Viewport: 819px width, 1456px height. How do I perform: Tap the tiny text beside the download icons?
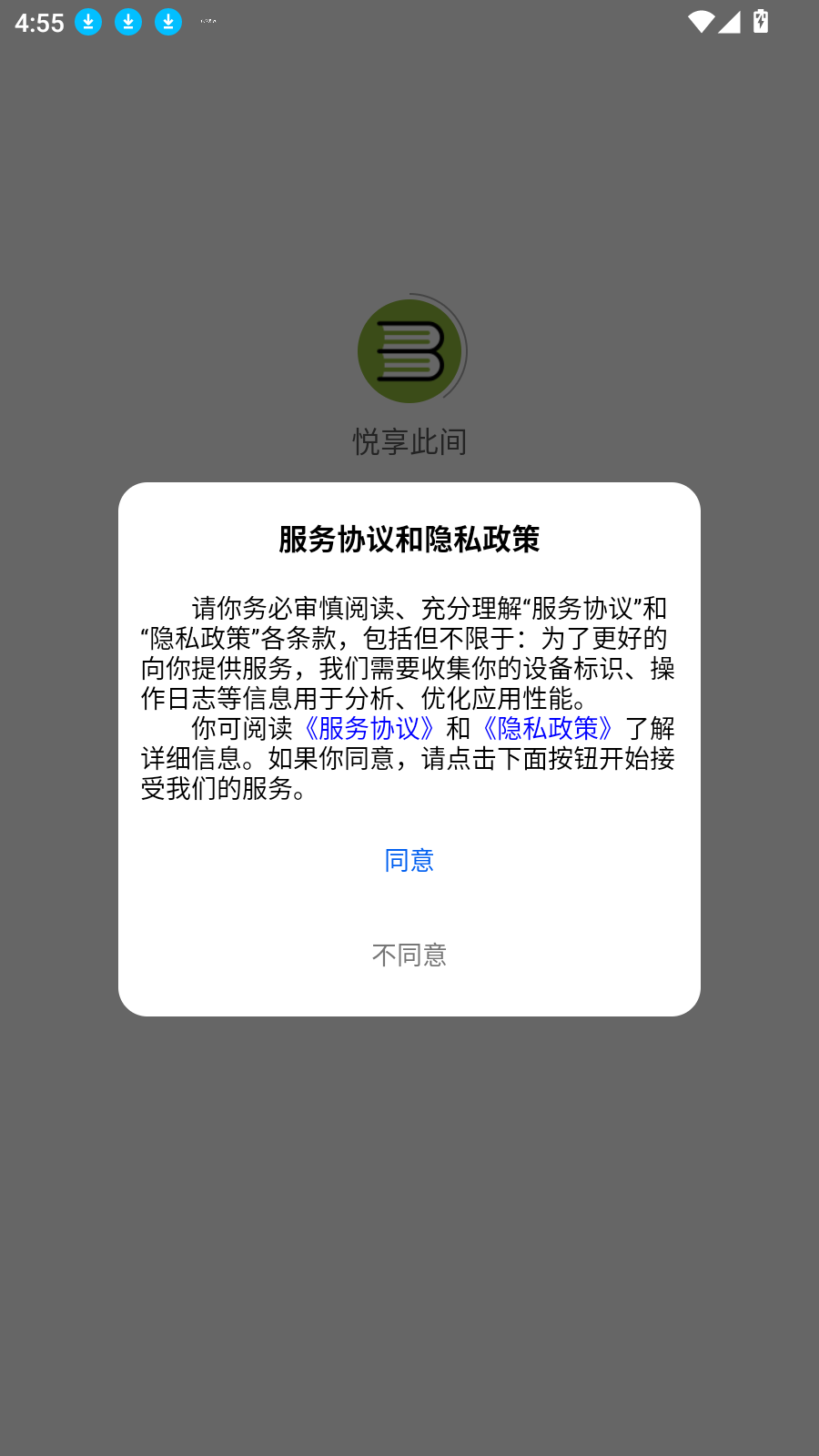(x=207, y=20)
